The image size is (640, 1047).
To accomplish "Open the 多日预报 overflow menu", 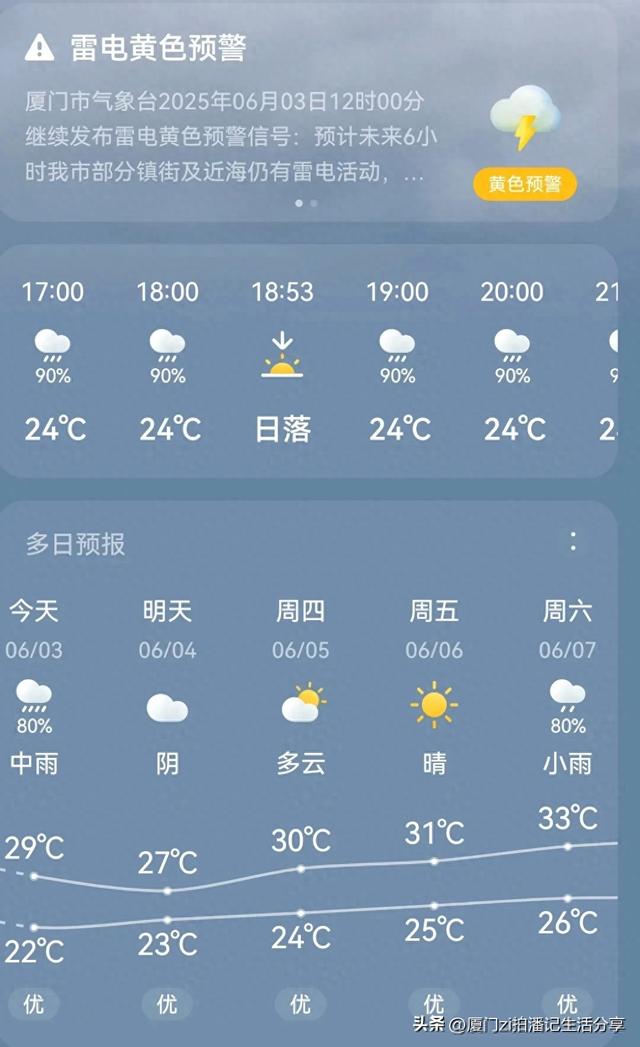I will (x=573, y=542).
